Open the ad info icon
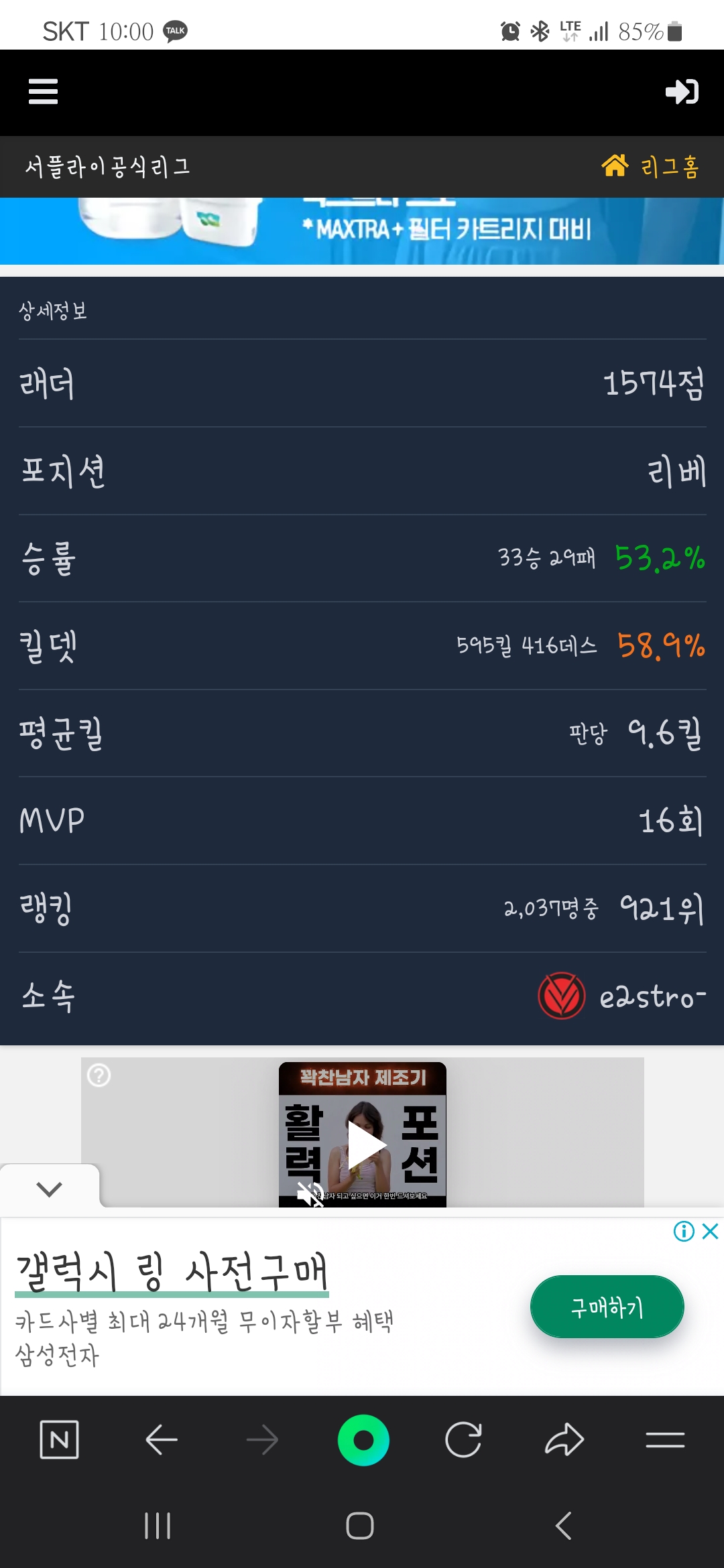Image resolution: width=724 pixels, height=1568 pixels. pyautogui.click(x=684, y=1231)
